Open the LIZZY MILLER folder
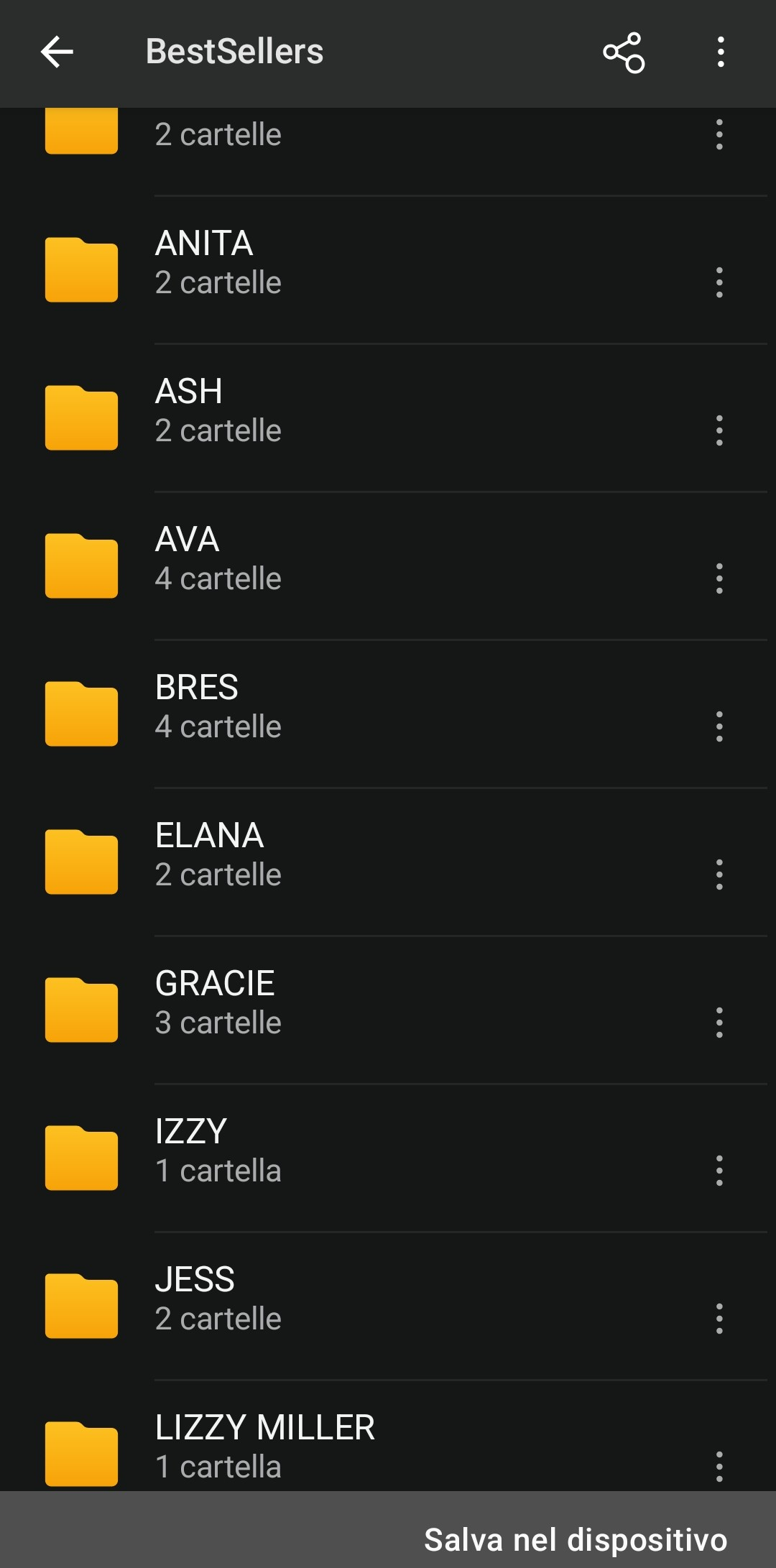The width and height of the screenshot is (776, 1568). (x=388, y=1436)
